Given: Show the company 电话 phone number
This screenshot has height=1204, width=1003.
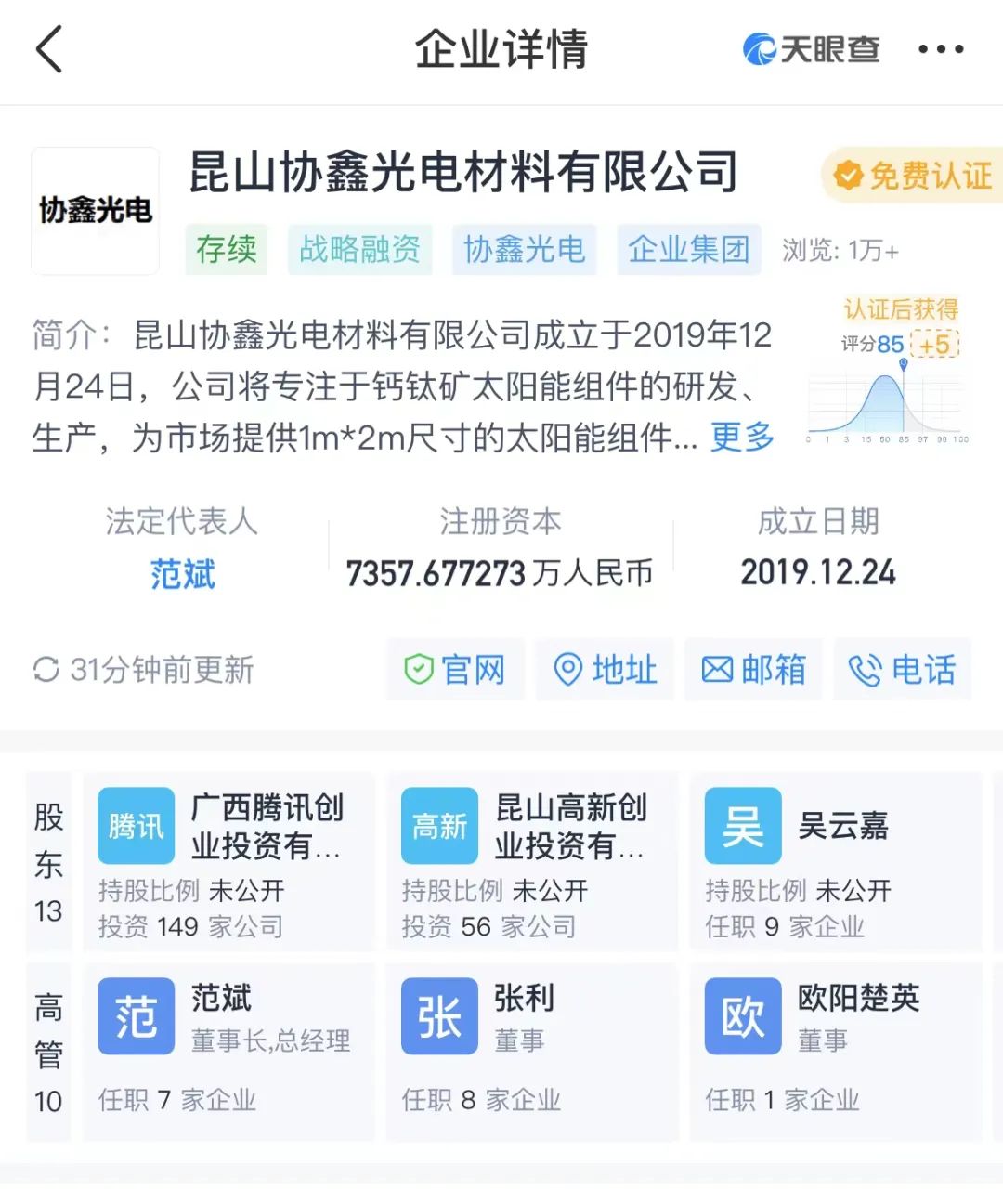Looking at the screenshot, I should point(903,669).
